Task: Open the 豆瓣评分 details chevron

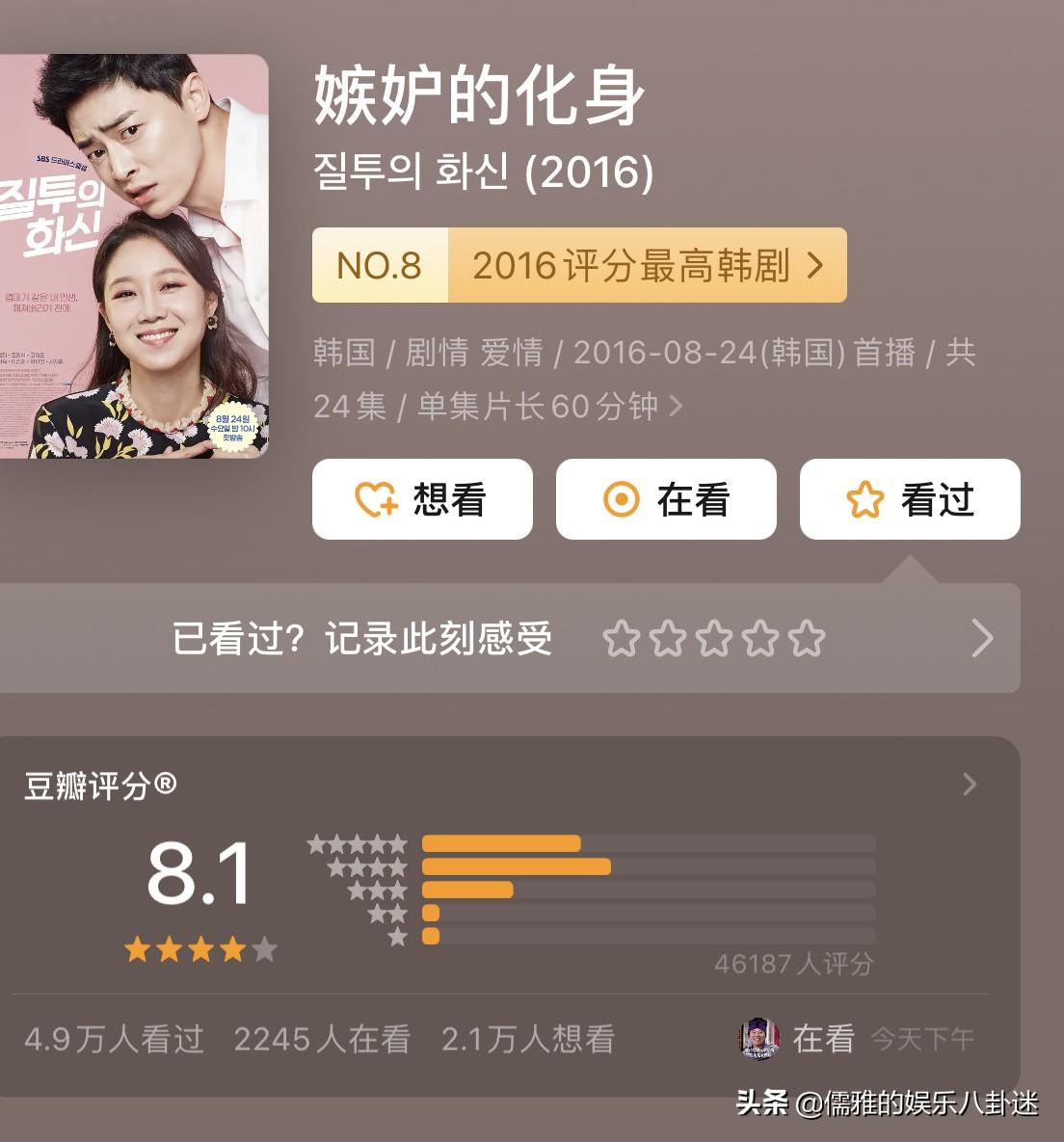Action: (x=971, y=784)
